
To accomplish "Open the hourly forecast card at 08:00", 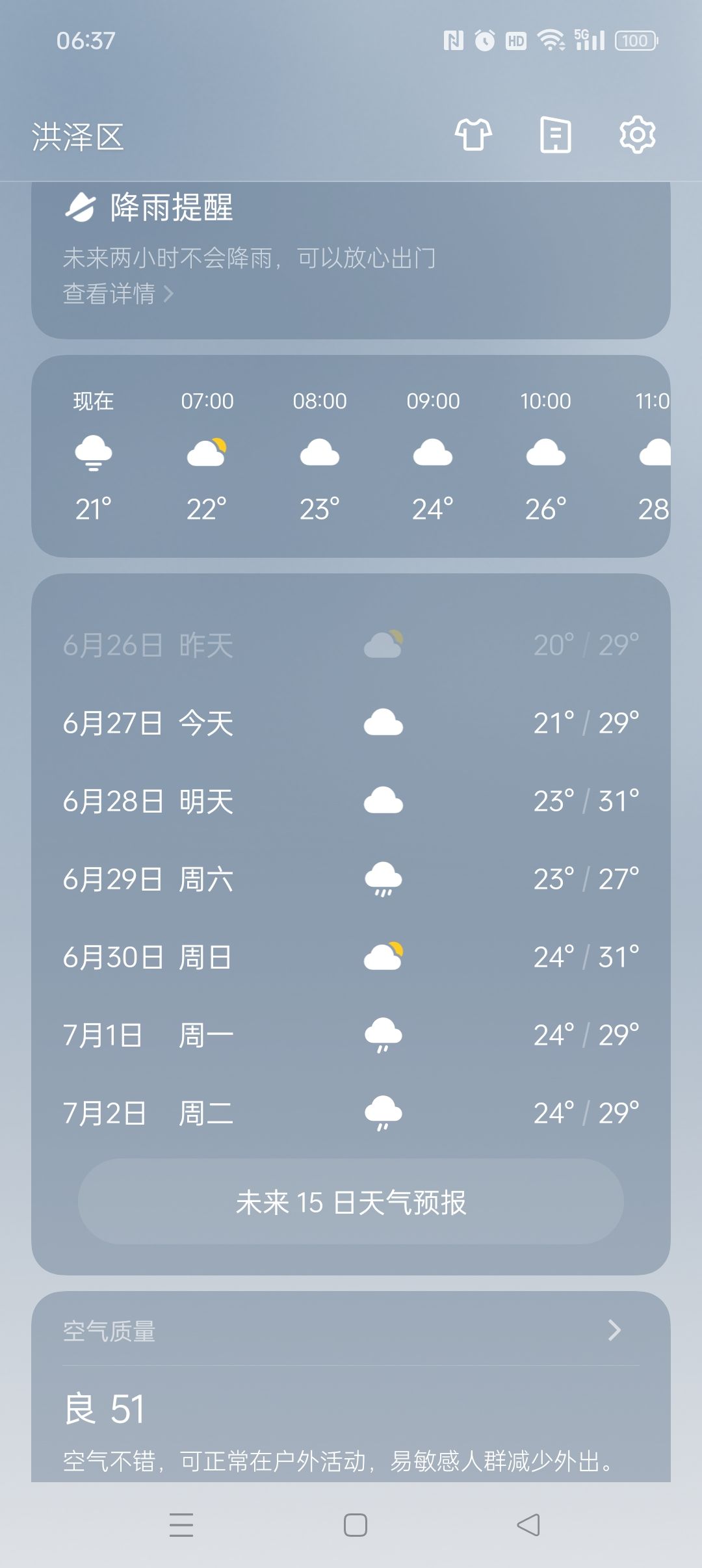I will 320,456.
